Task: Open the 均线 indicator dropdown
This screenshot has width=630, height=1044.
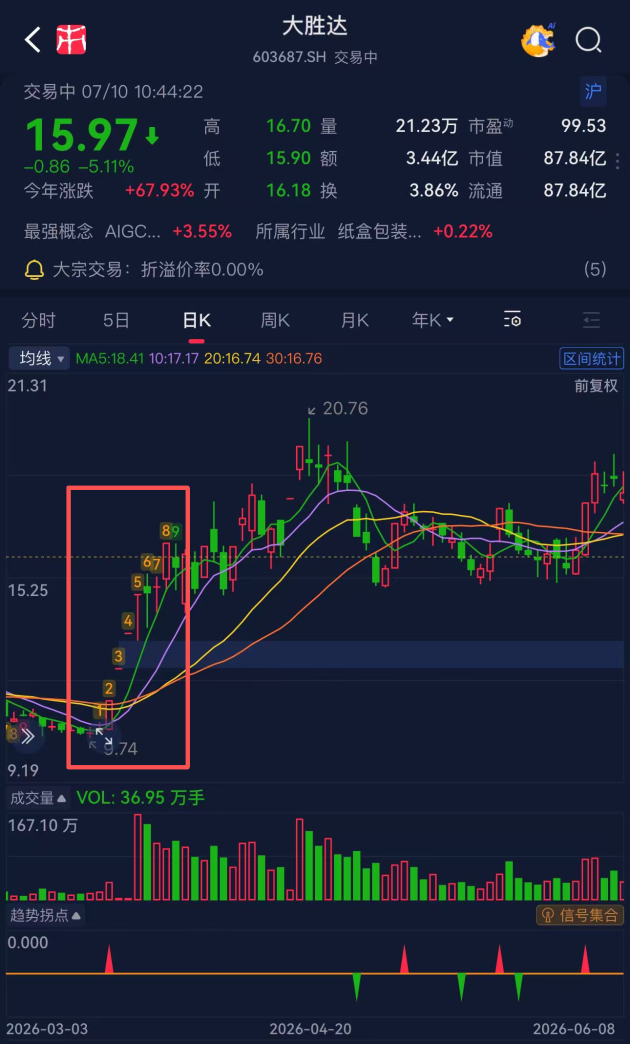Action: coord(40,359)
